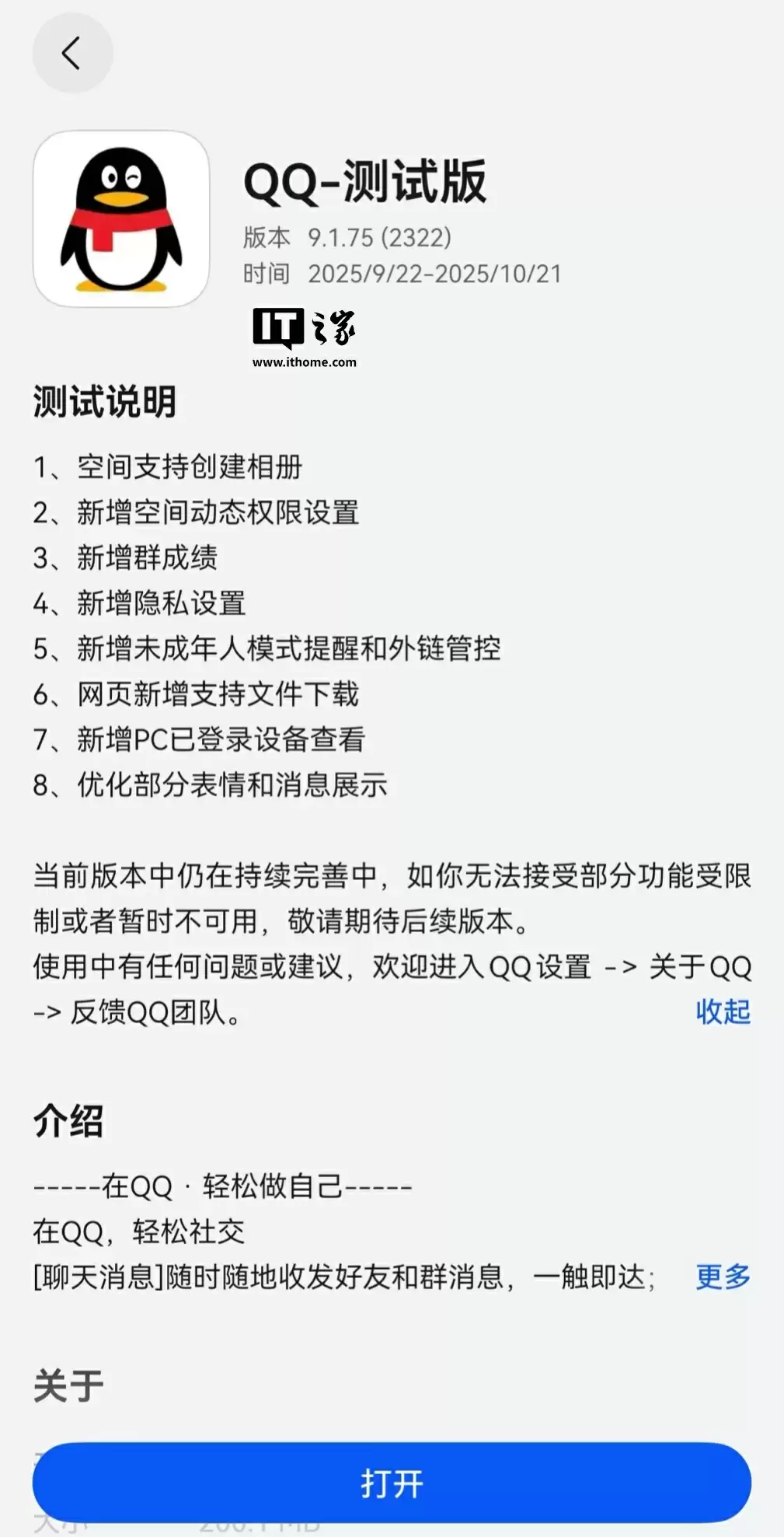The image size is (784, 1537).
Task: Collapse the notes with 收起 link
Action: (723, 1011)
